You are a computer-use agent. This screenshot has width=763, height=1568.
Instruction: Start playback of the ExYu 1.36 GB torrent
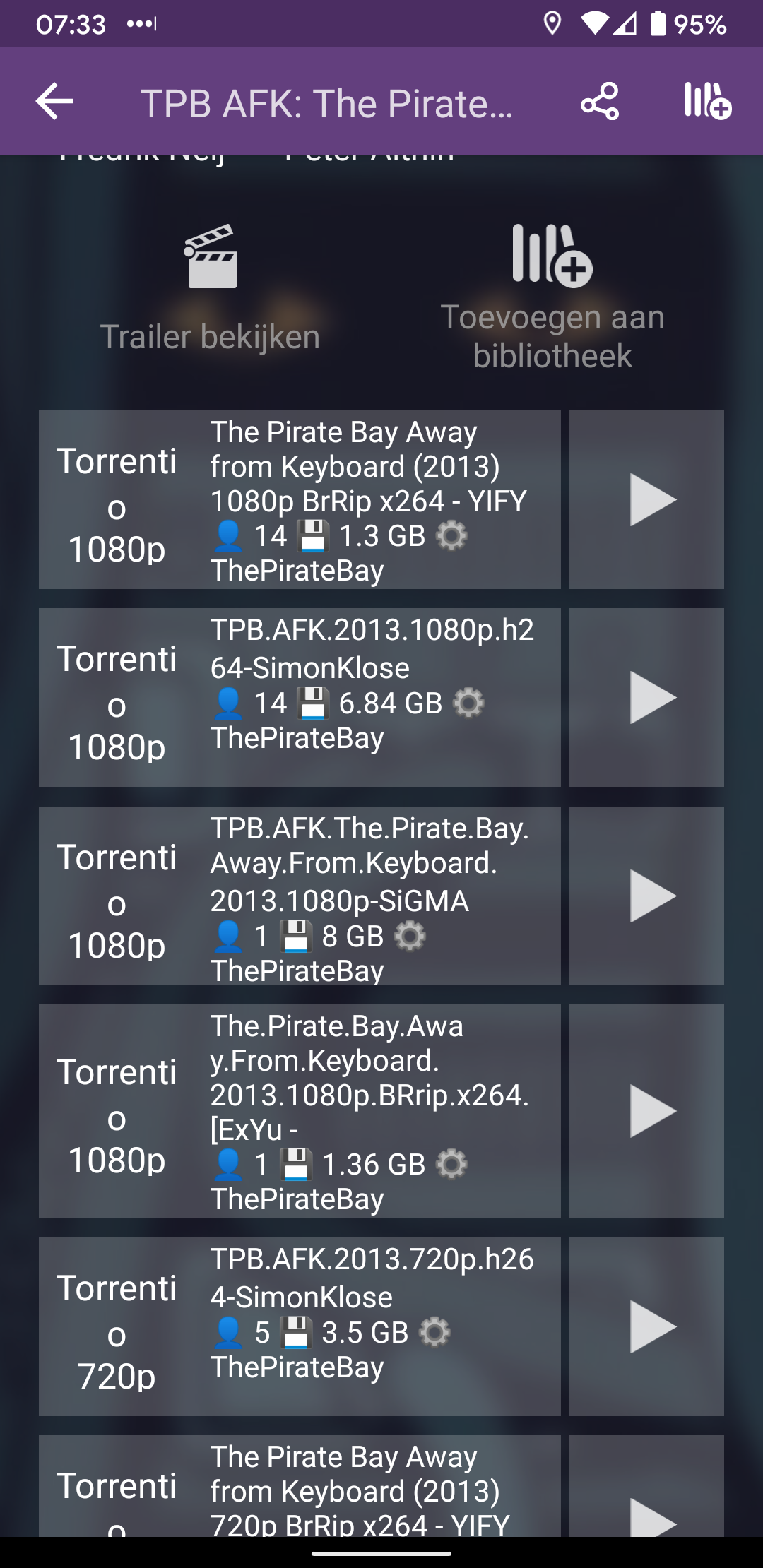coord(646,1111)
